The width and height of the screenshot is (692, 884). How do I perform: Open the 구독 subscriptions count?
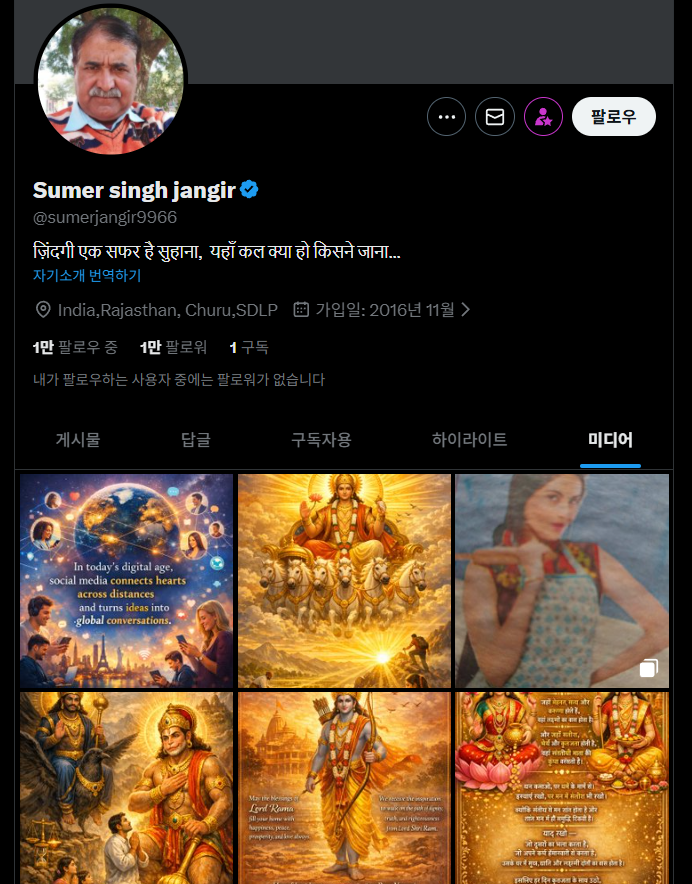pos(249,347)
